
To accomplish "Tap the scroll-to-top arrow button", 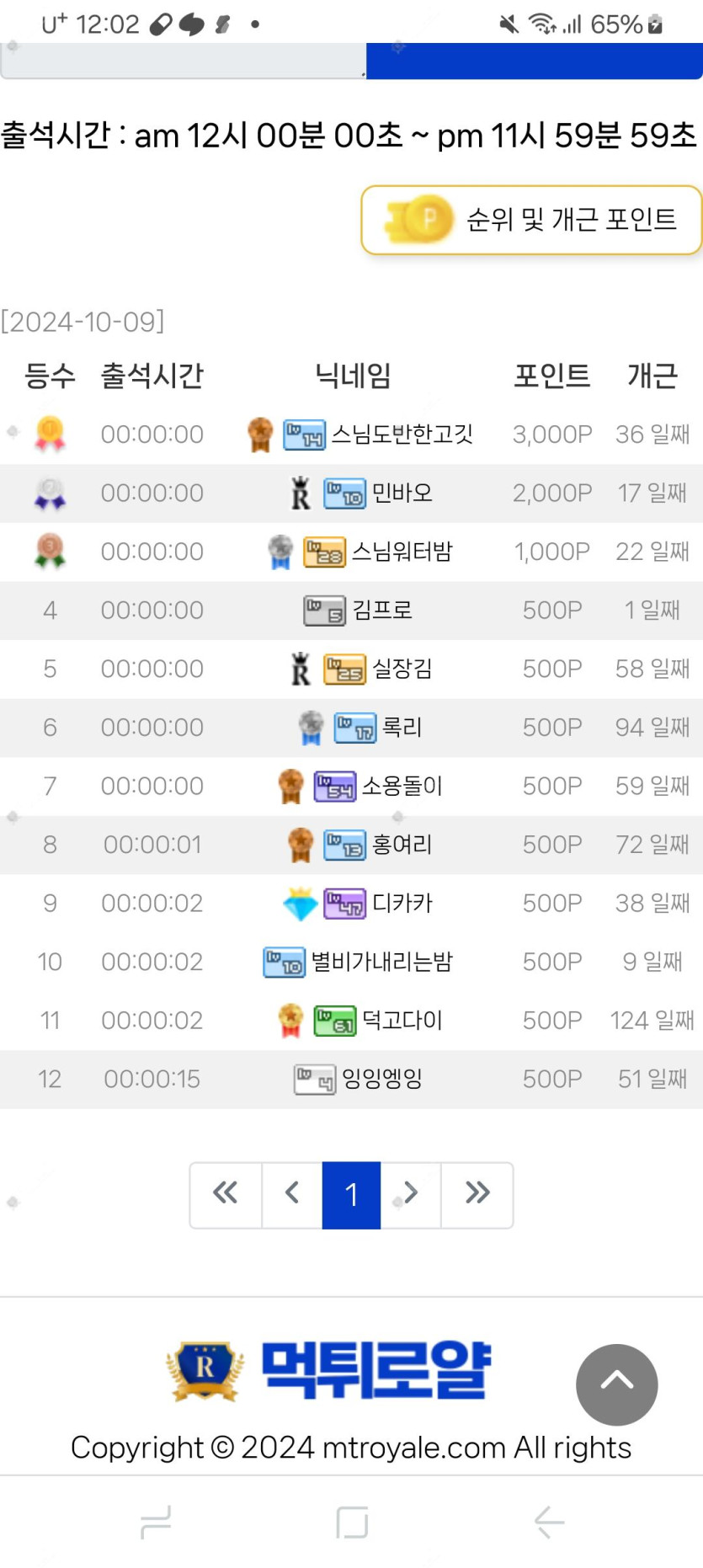I will pos(616,1384).
